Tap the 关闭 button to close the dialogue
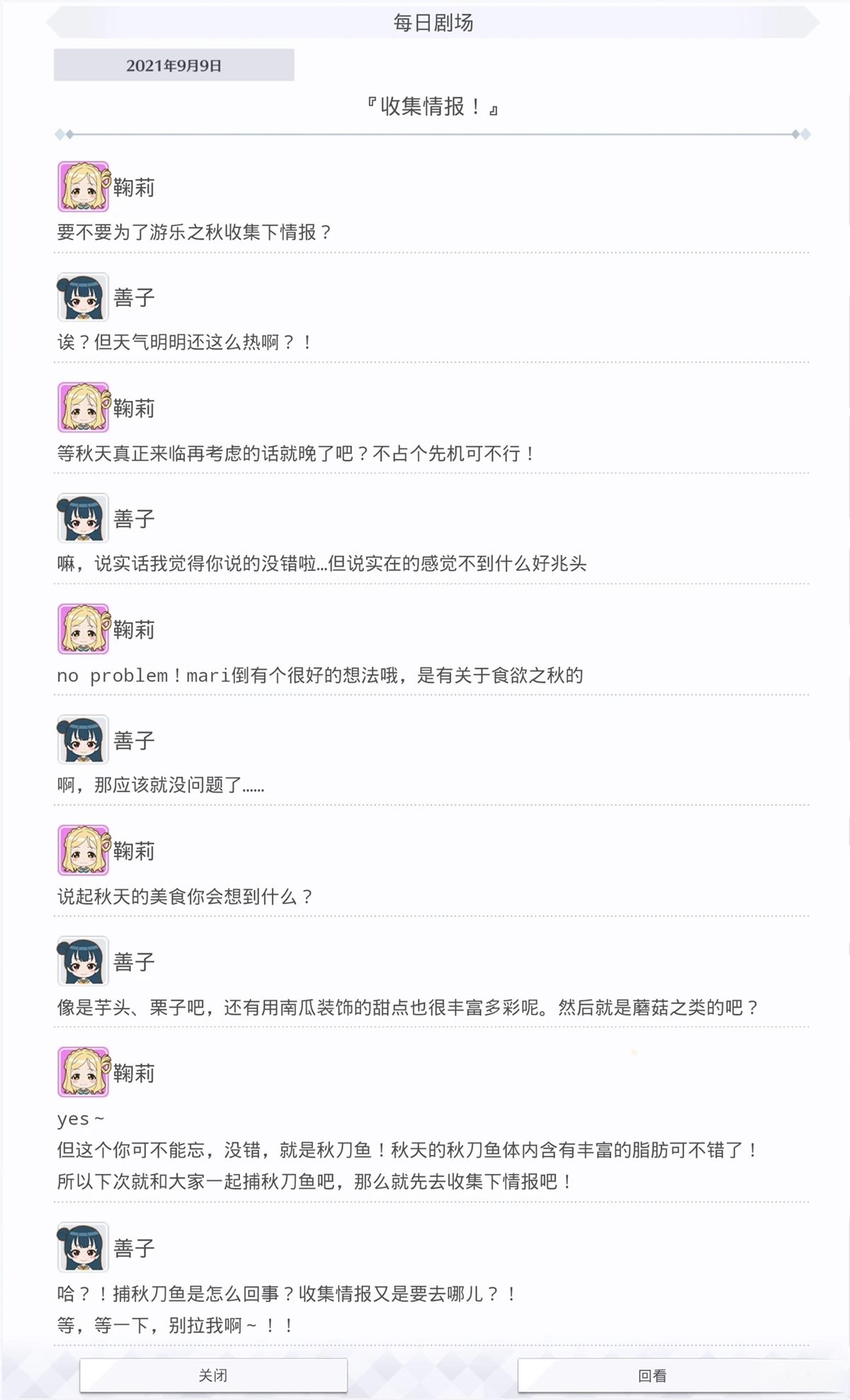Image resolution: width=850 pixels, height=1400 pixels. coord(213,1375)
